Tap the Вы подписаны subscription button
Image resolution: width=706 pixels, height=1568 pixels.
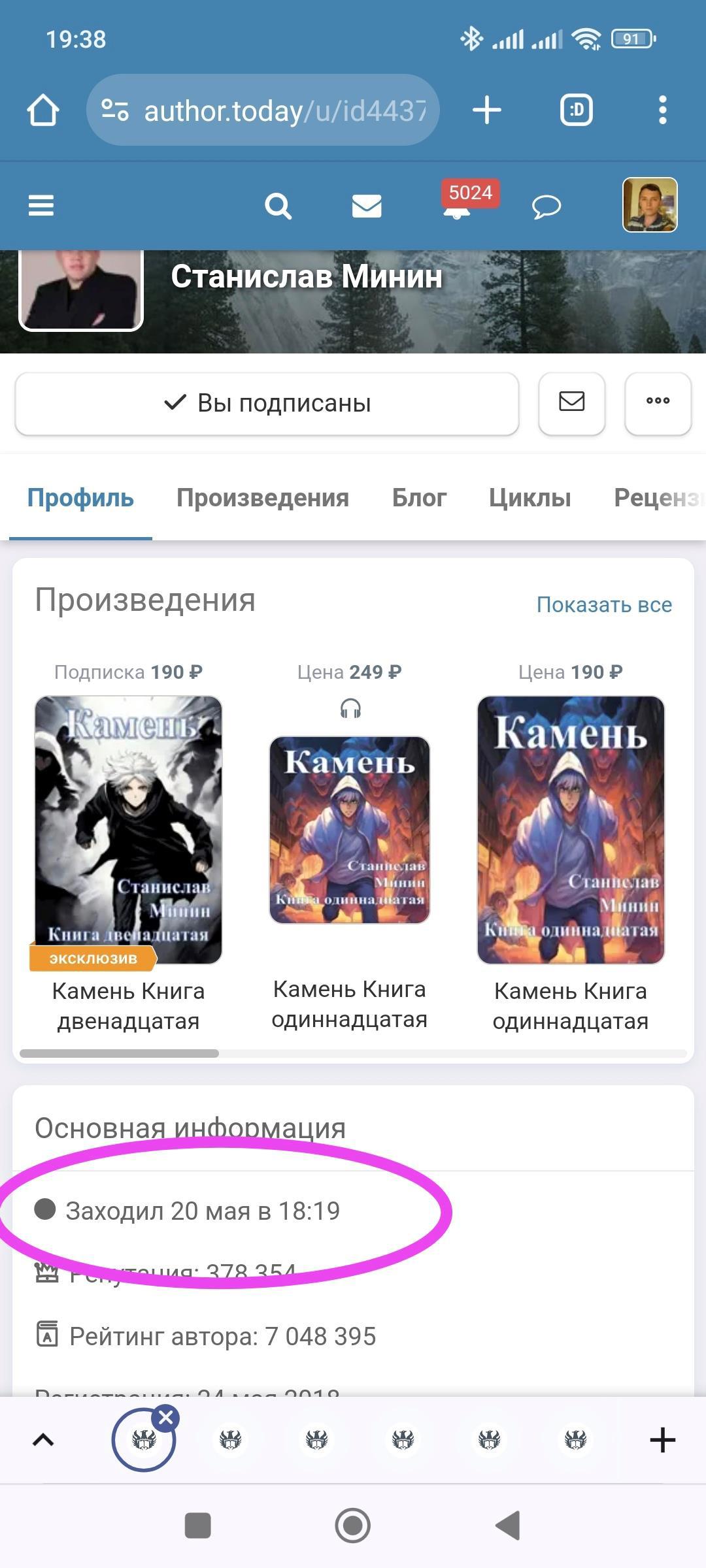[x=267, y=403]
